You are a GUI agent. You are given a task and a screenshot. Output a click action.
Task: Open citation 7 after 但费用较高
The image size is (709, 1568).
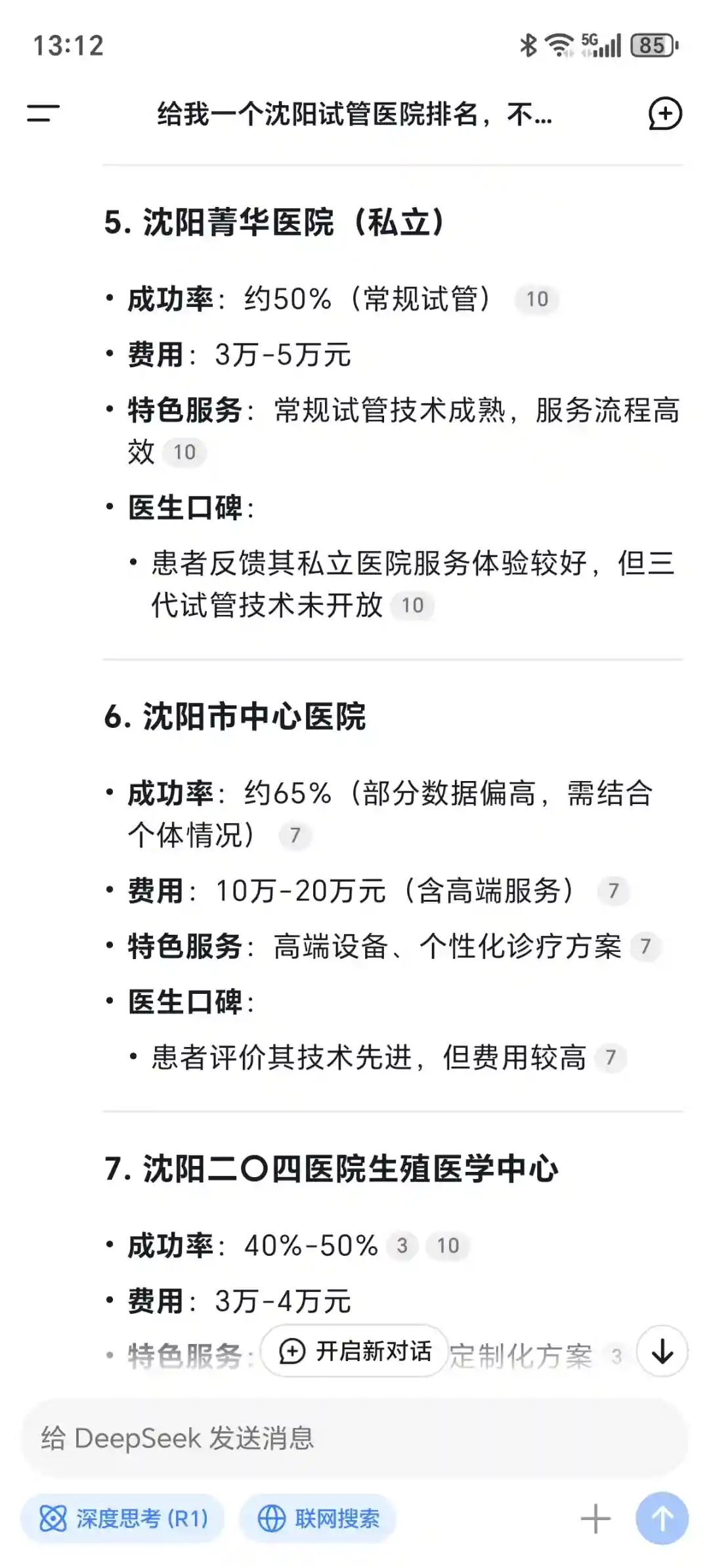[x=611, y=1058]
